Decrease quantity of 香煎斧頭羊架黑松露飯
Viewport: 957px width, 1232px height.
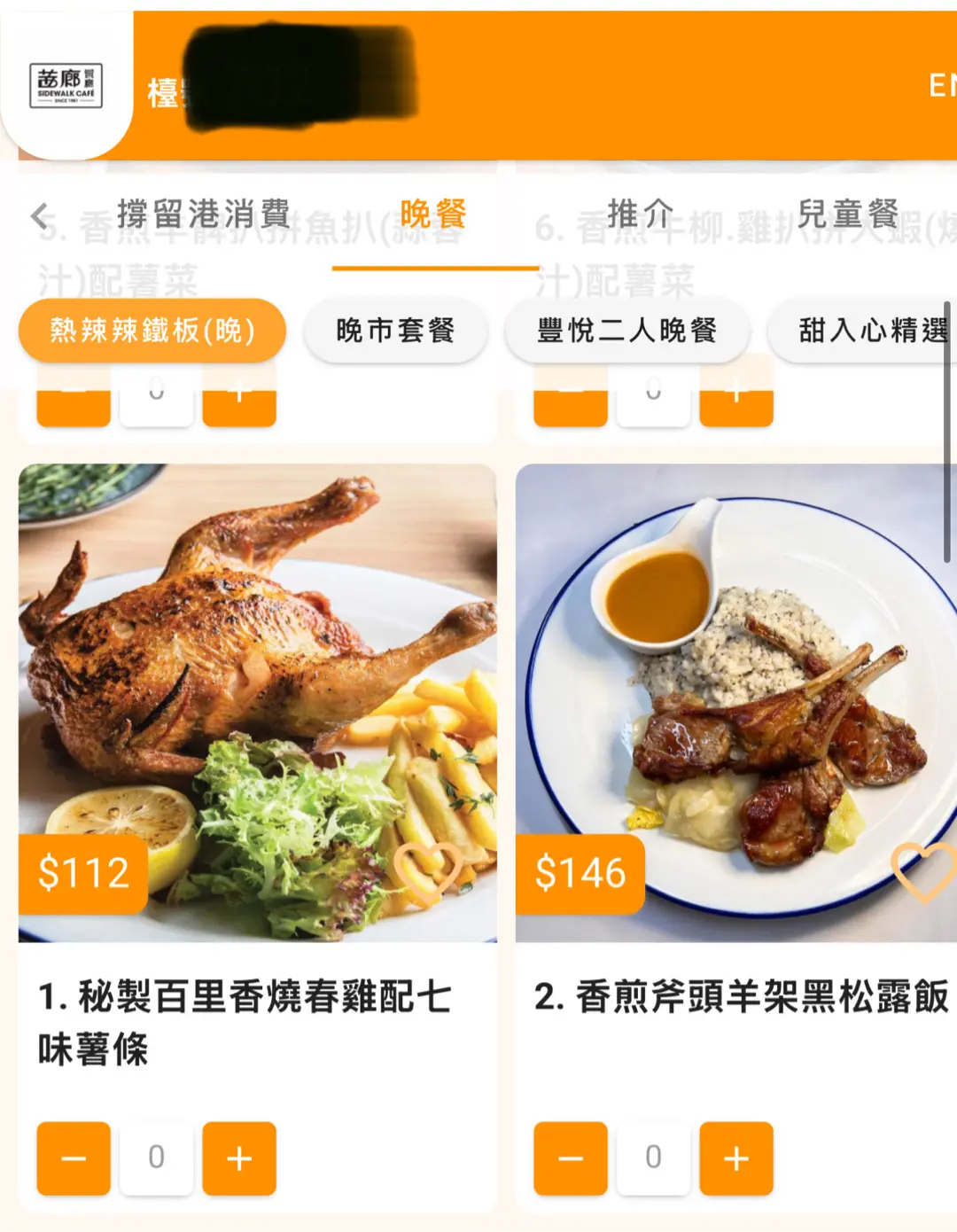click(x=571, y=1158)
